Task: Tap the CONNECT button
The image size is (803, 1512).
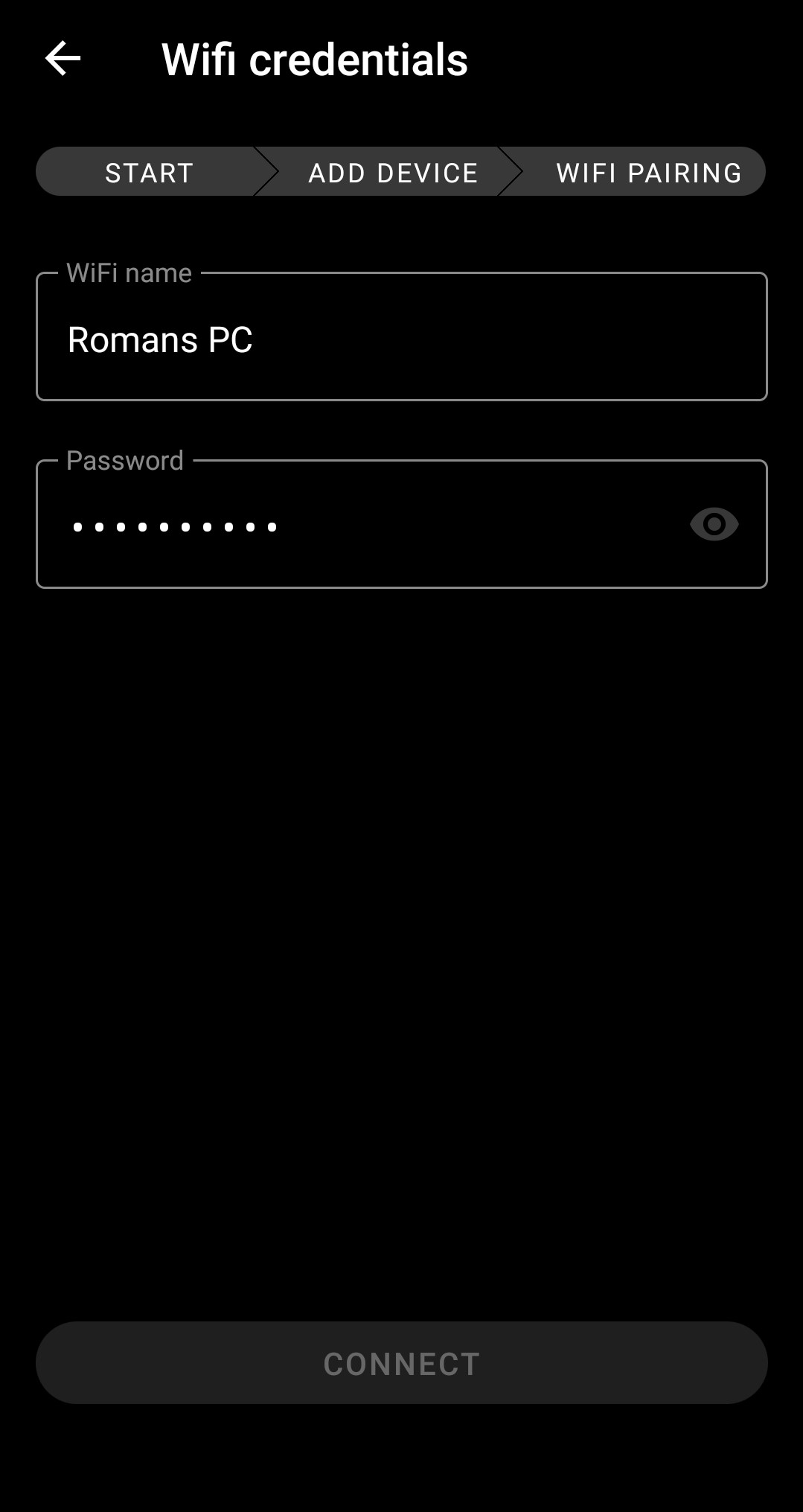Action: [401, 1363]
